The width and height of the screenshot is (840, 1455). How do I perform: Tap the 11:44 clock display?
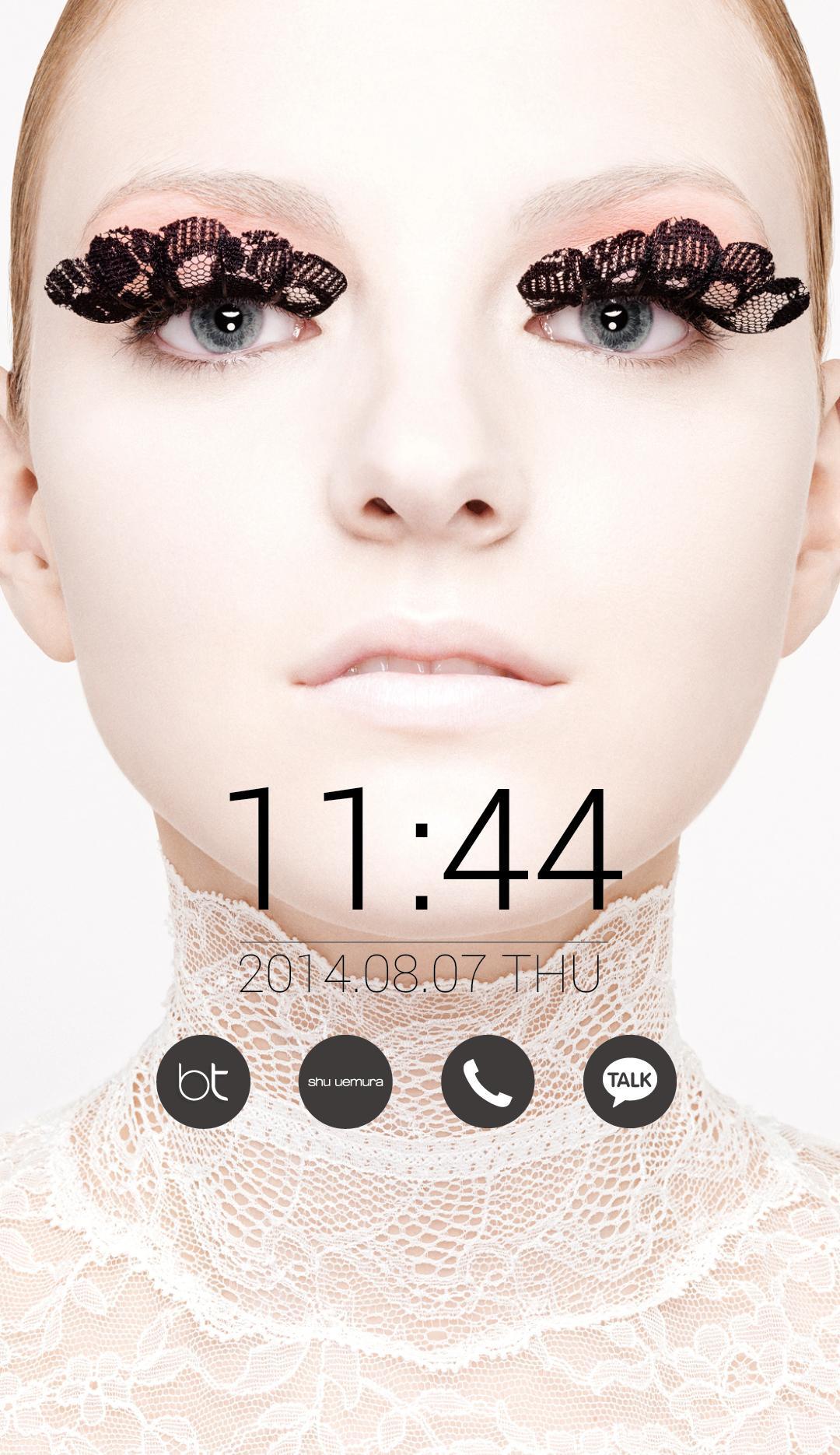coord(420,848)
